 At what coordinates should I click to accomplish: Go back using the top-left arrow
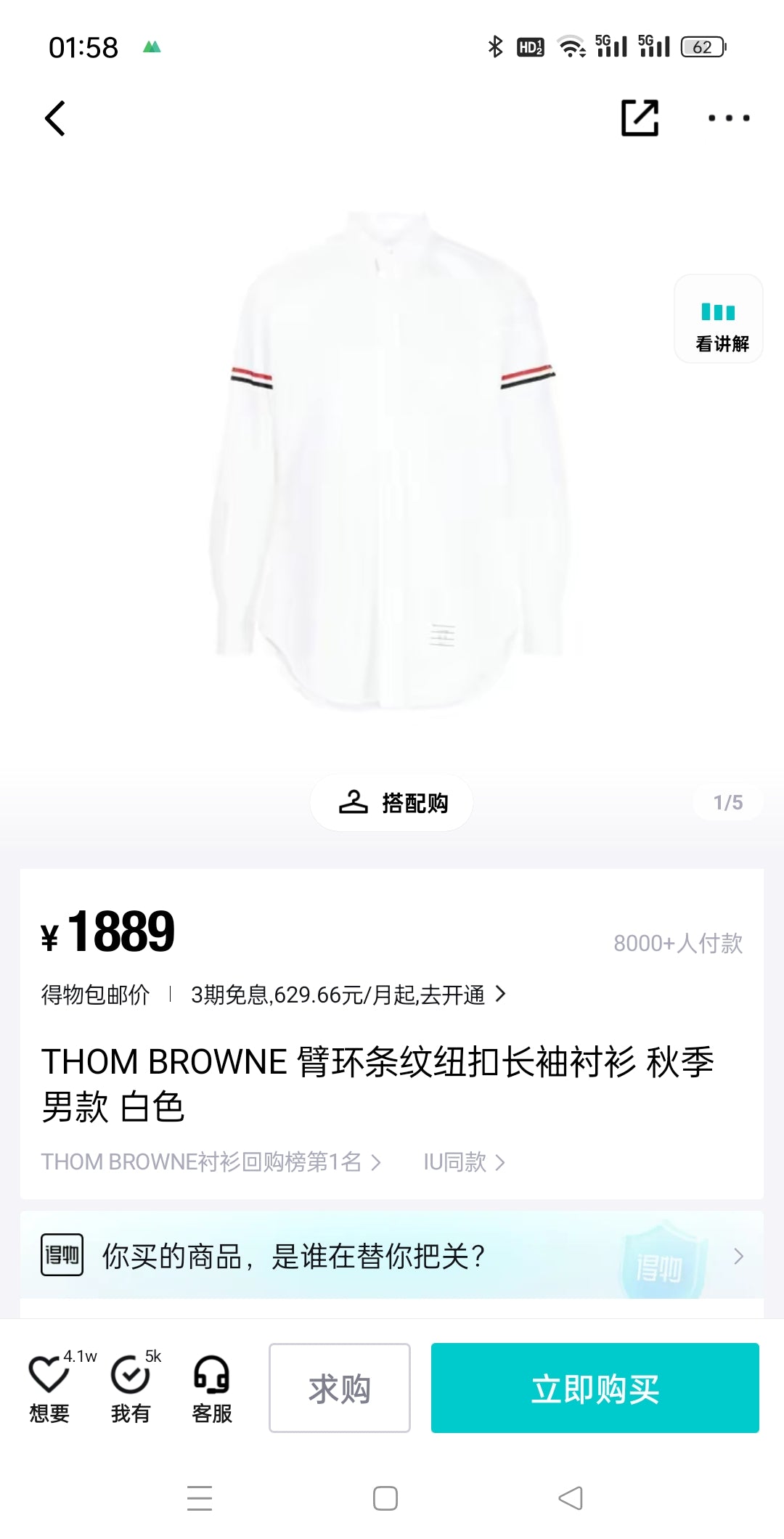(x=55, y=118)
